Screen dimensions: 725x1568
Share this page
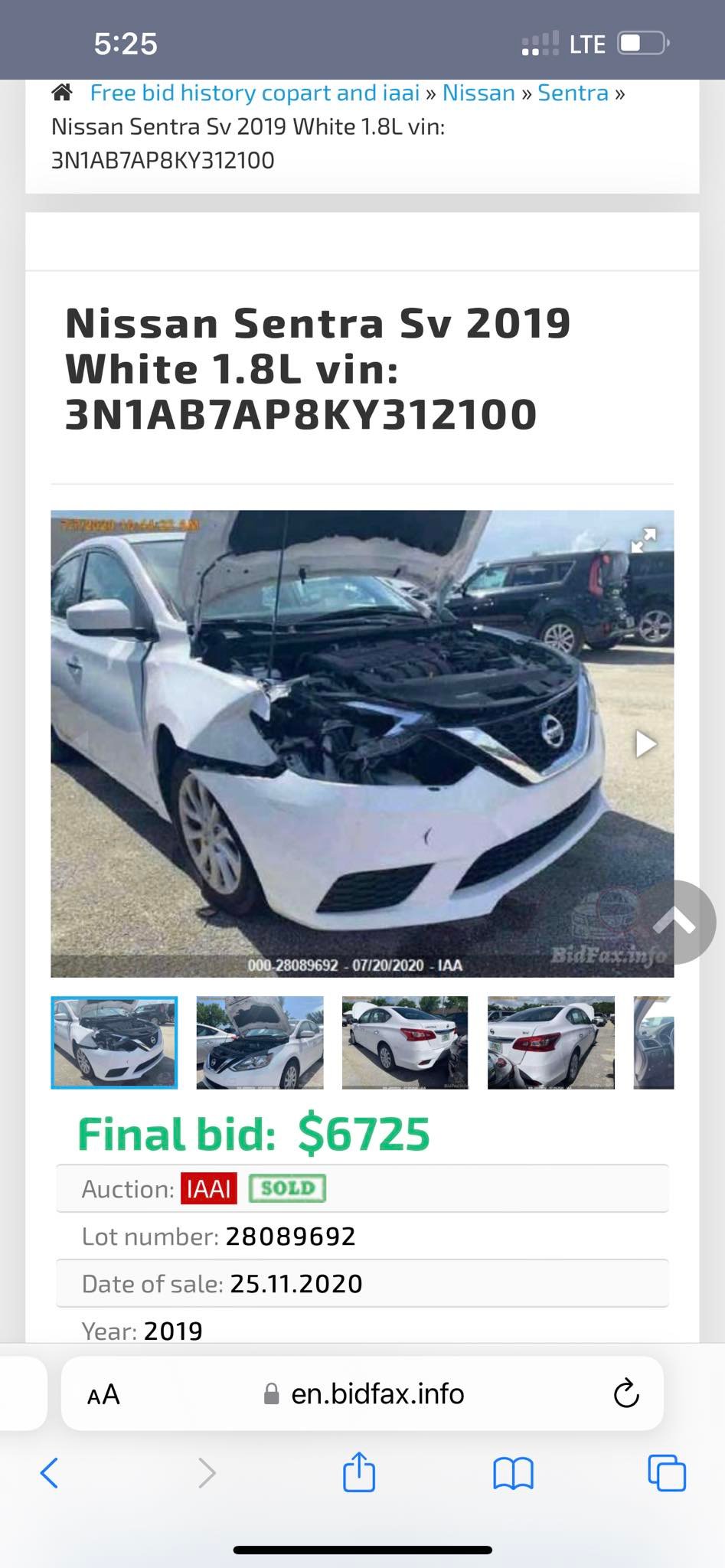(359, 1472)
